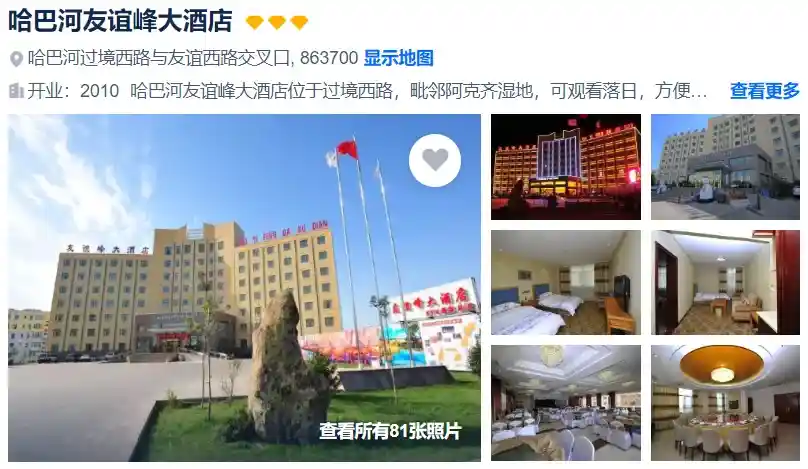Open the twin bed room photo
808x469 pixels.
coord(565,282)
